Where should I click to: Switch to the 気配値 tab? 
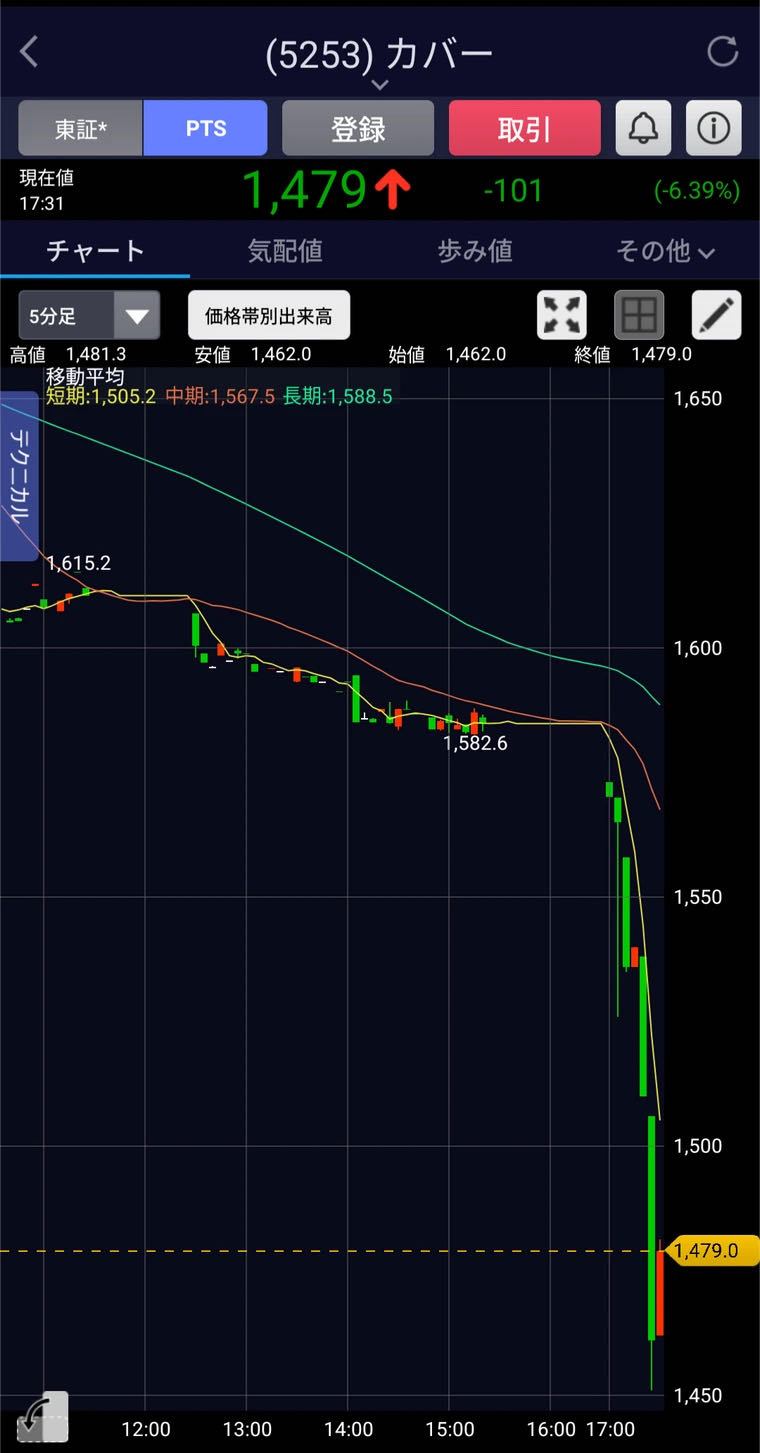click(285, 251)
